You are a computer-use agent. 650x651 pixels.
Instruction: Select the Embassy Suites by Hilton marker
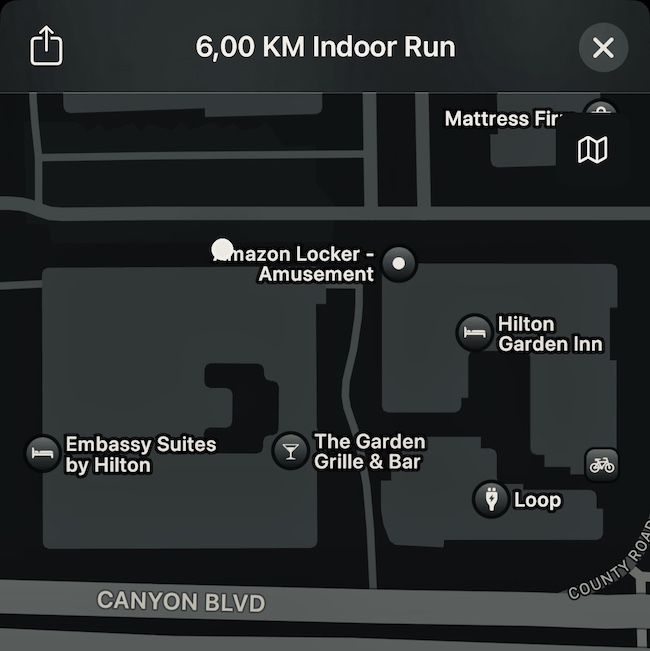coord(42,453)
